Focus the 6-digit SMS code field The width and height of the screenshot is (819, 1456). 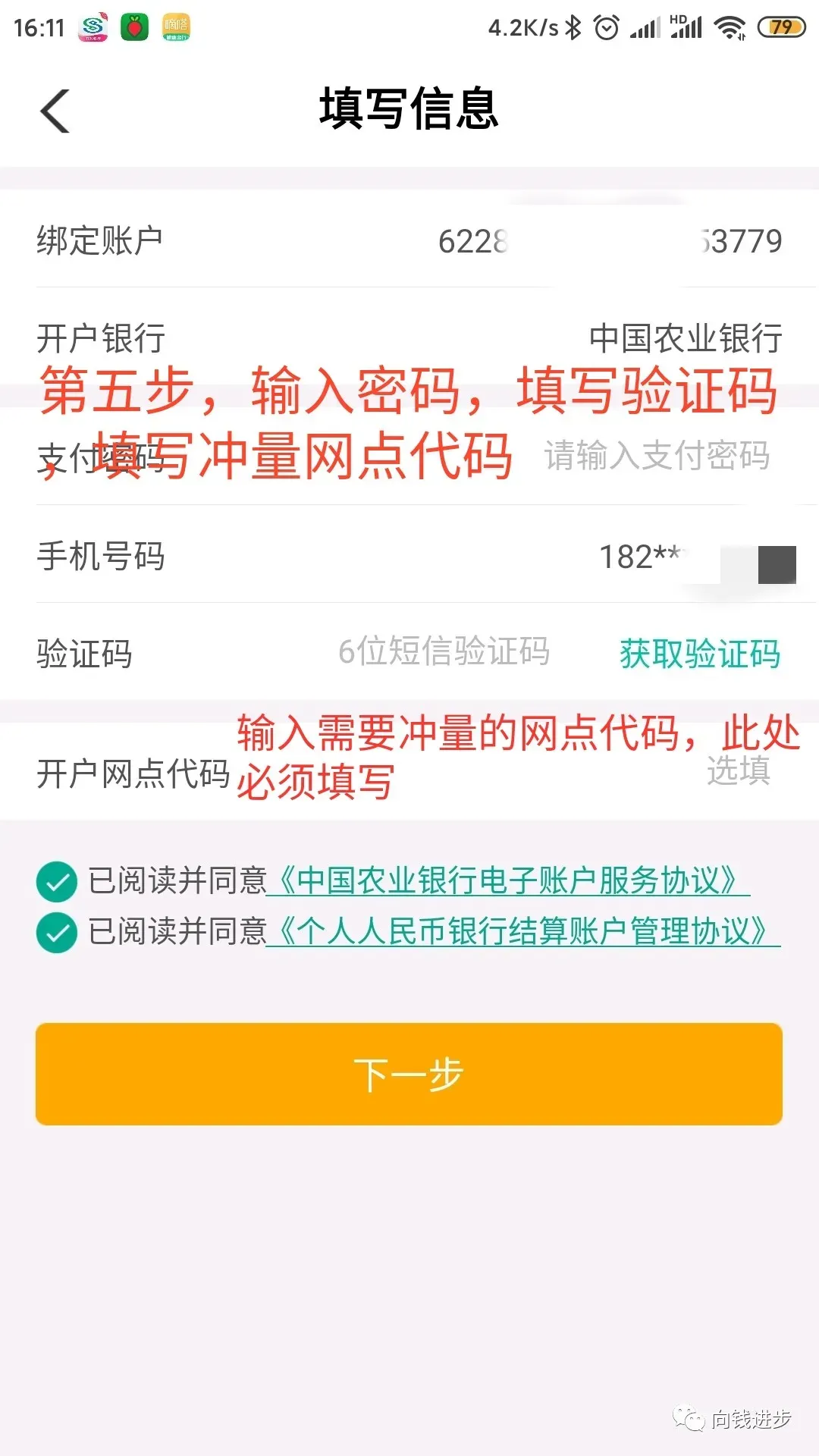pos(444,651)
